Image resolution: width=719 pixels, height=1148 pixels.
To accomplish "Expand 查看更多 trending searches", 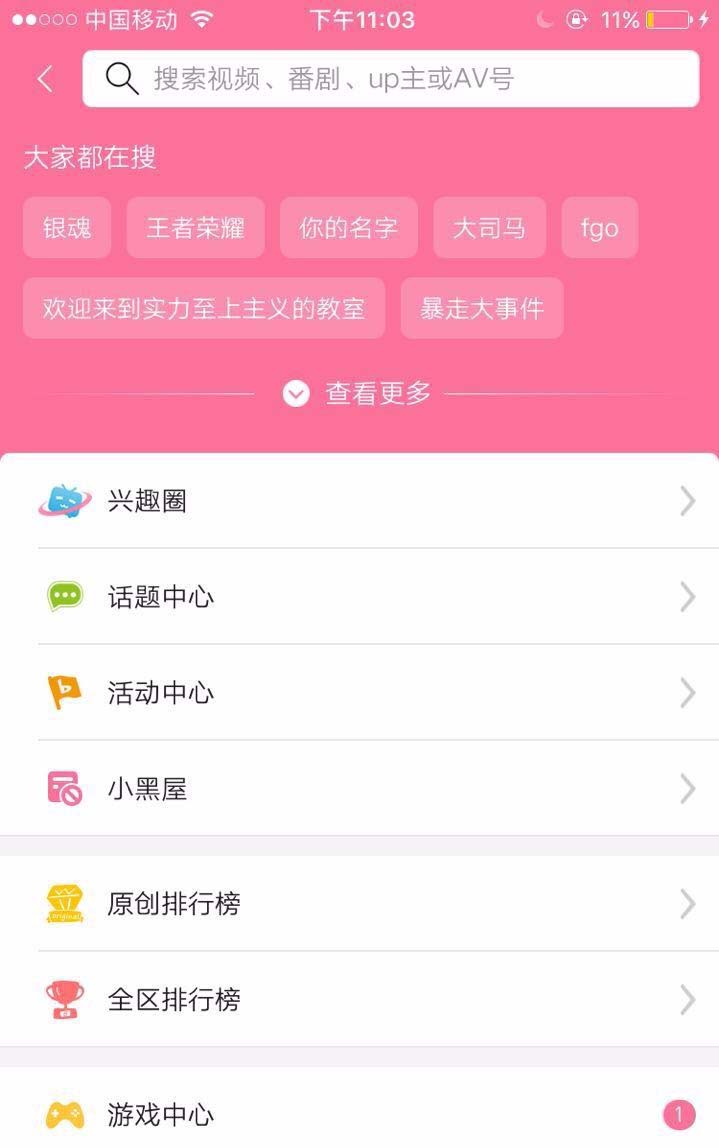I will [359, 394].
